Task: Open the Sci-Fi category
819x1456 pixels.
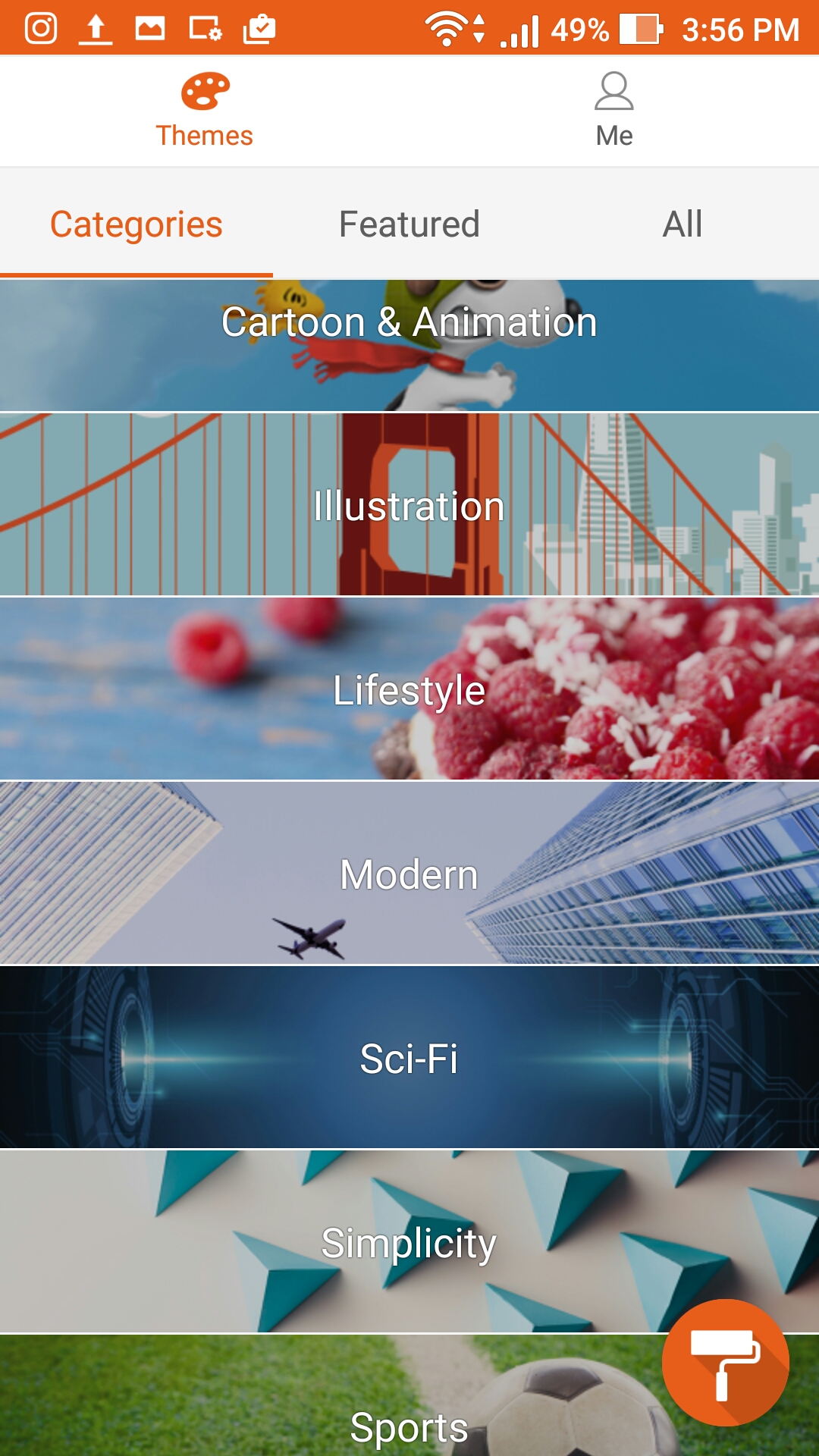Action: 409,1057
